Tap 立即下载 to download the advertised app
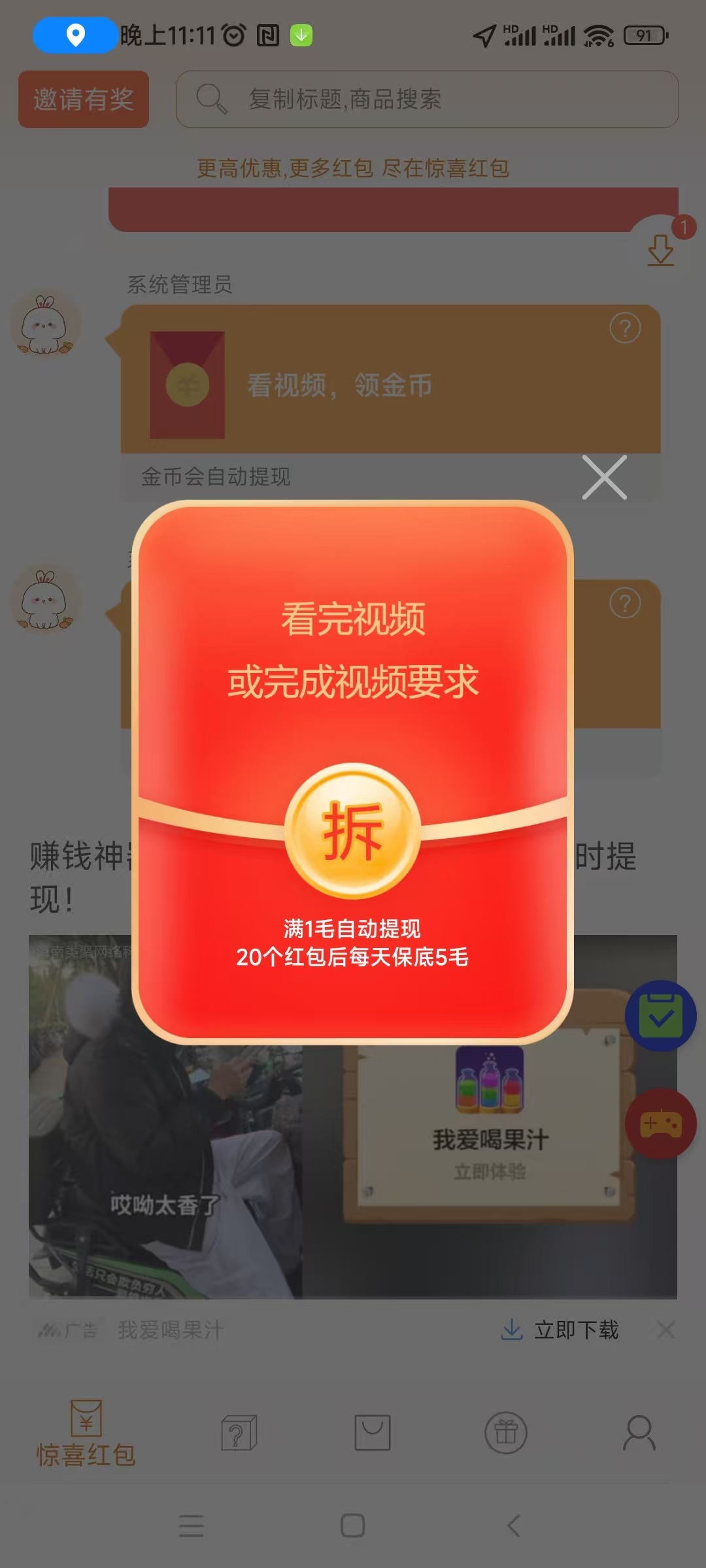This screenshot has width=706, height=1568. click(560, 1330)
